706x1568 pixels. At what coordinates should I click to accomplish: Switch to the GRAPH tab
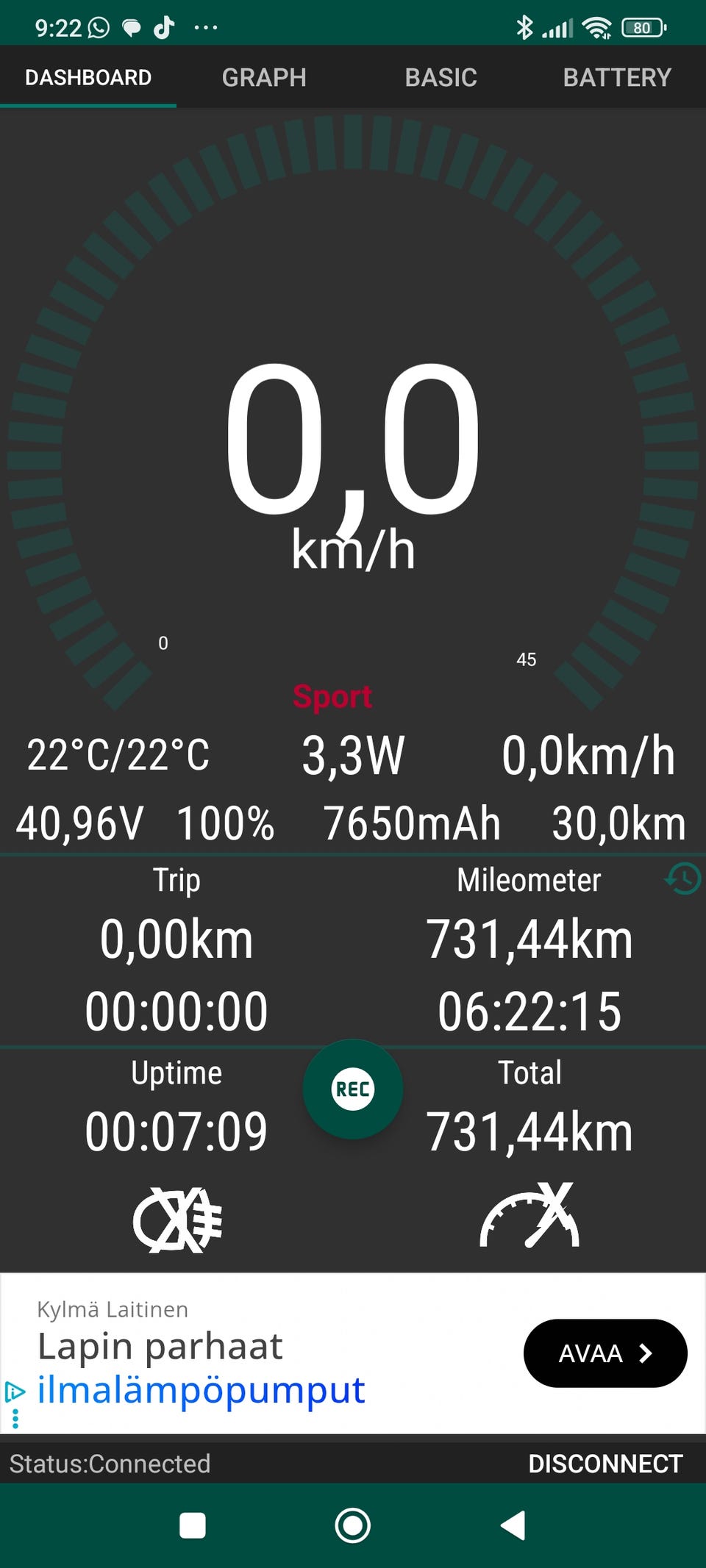264,77
